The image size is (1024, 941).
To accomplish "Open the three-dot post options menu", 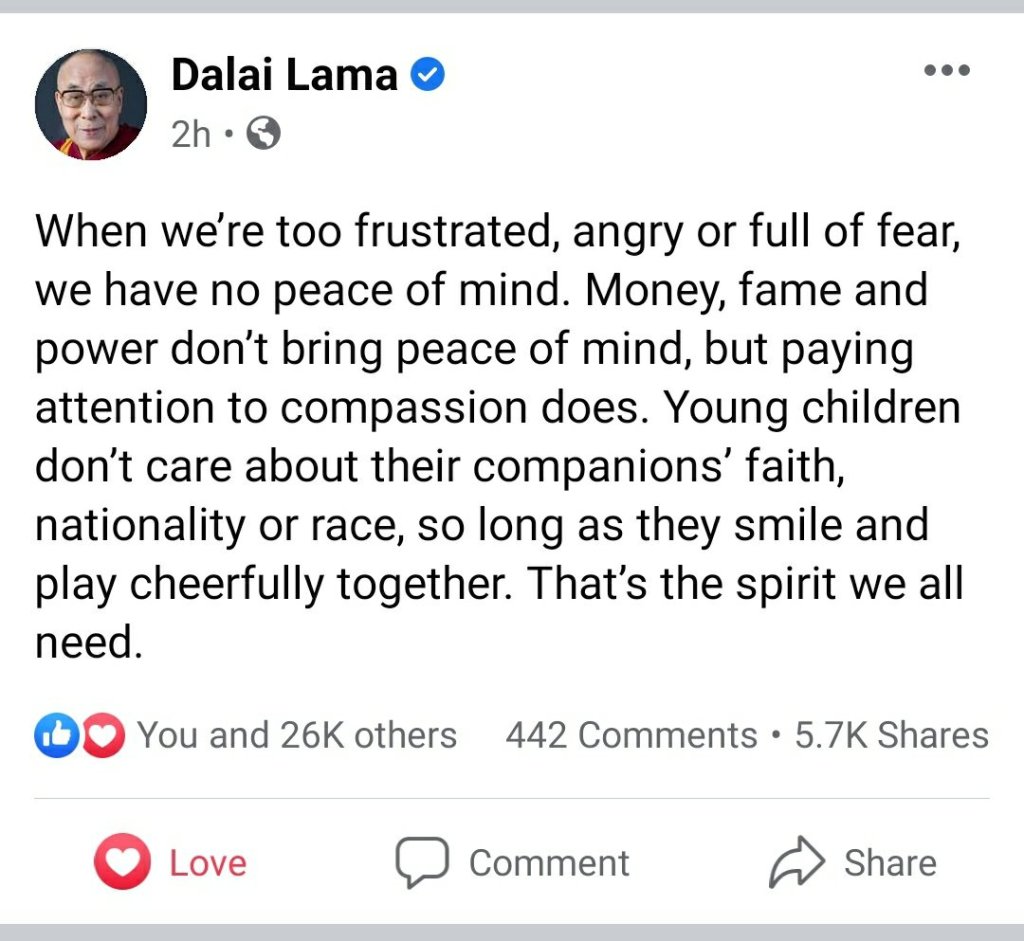I will point(946,71).
